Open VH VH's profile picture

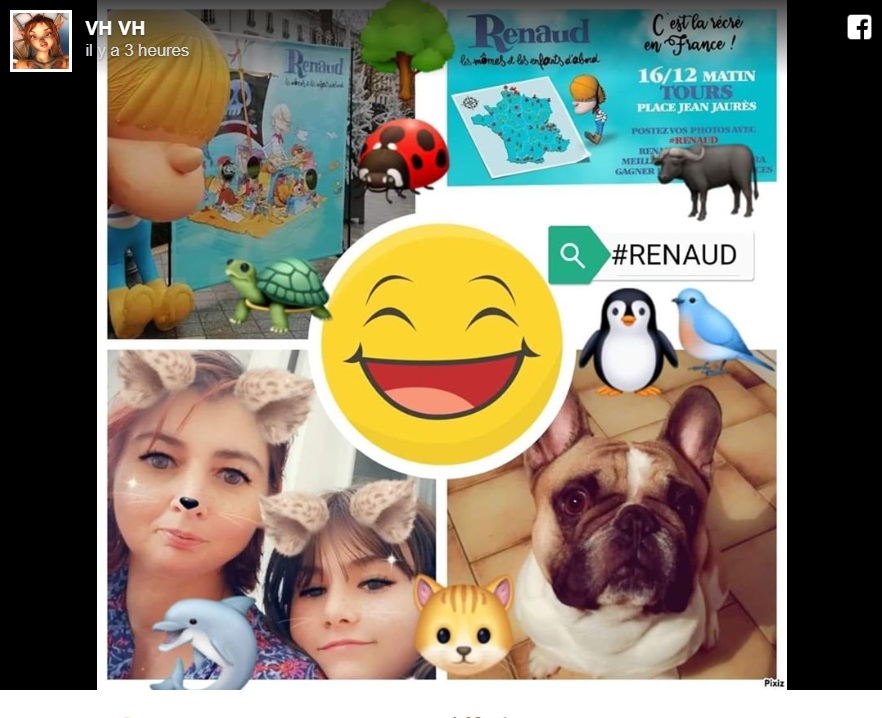point(41,41)
